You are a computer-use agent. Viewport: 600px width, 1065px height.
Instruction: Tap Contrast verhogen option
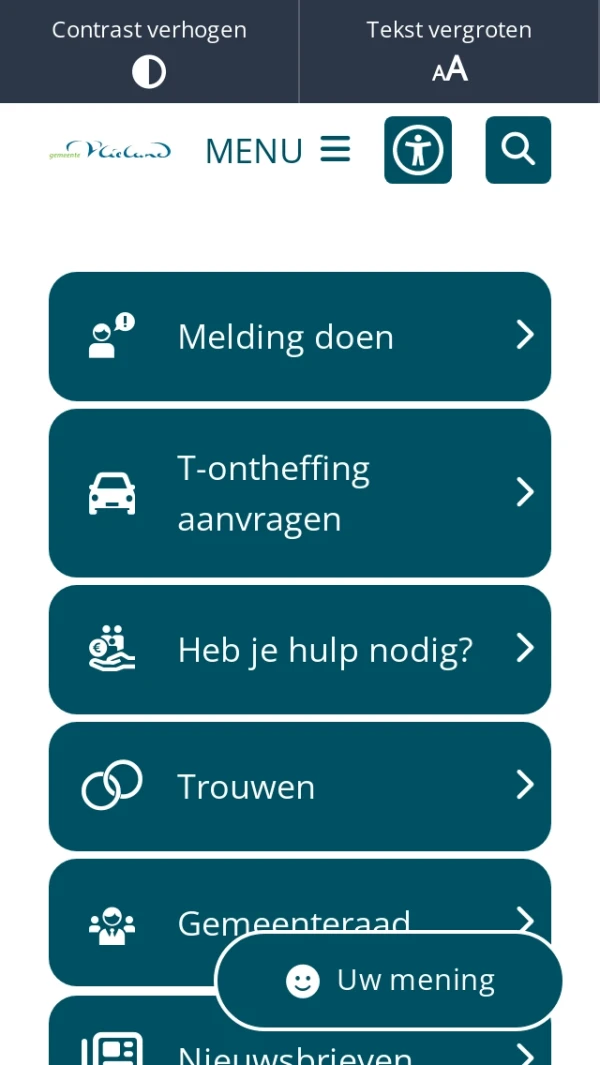[x=149, y=51]
